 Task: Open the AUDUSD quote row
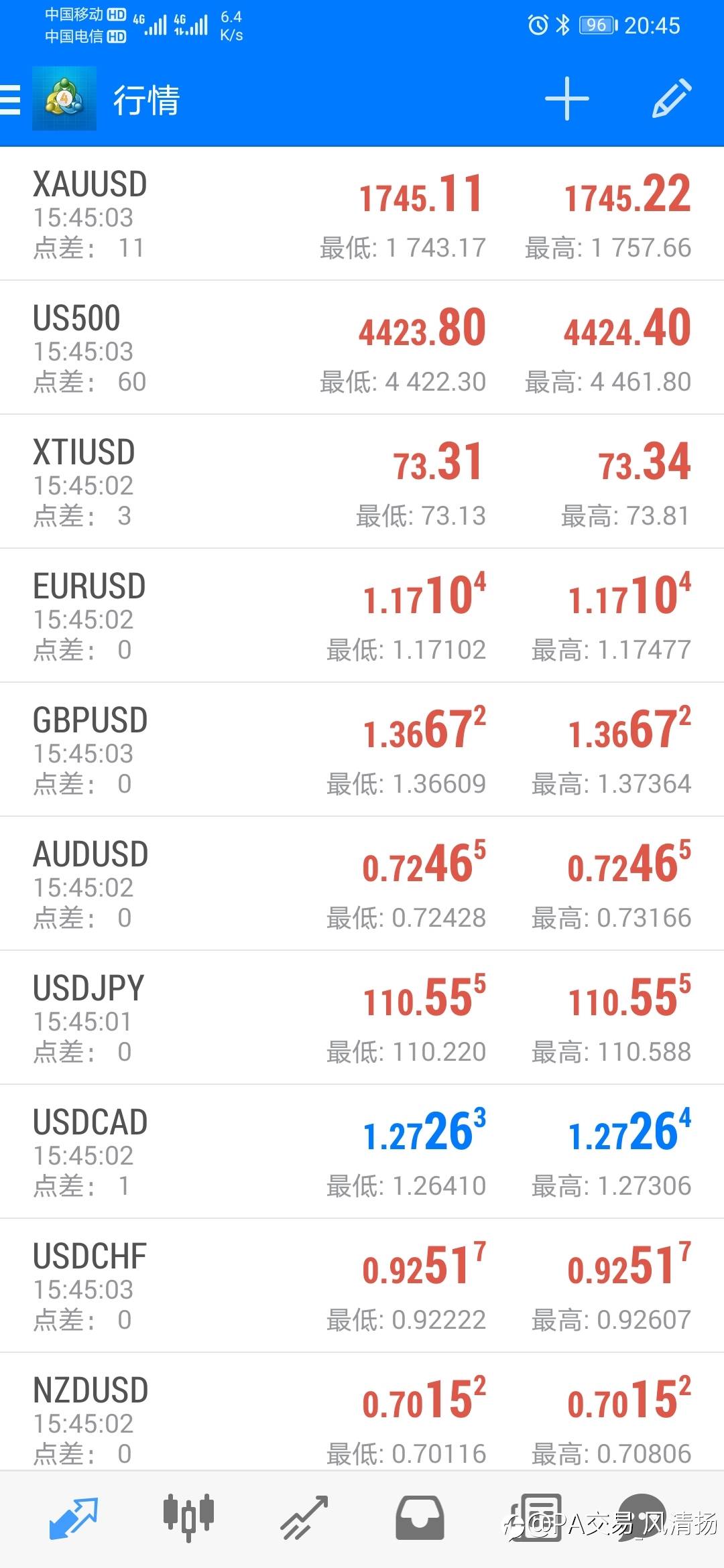(x=362, y=884)
